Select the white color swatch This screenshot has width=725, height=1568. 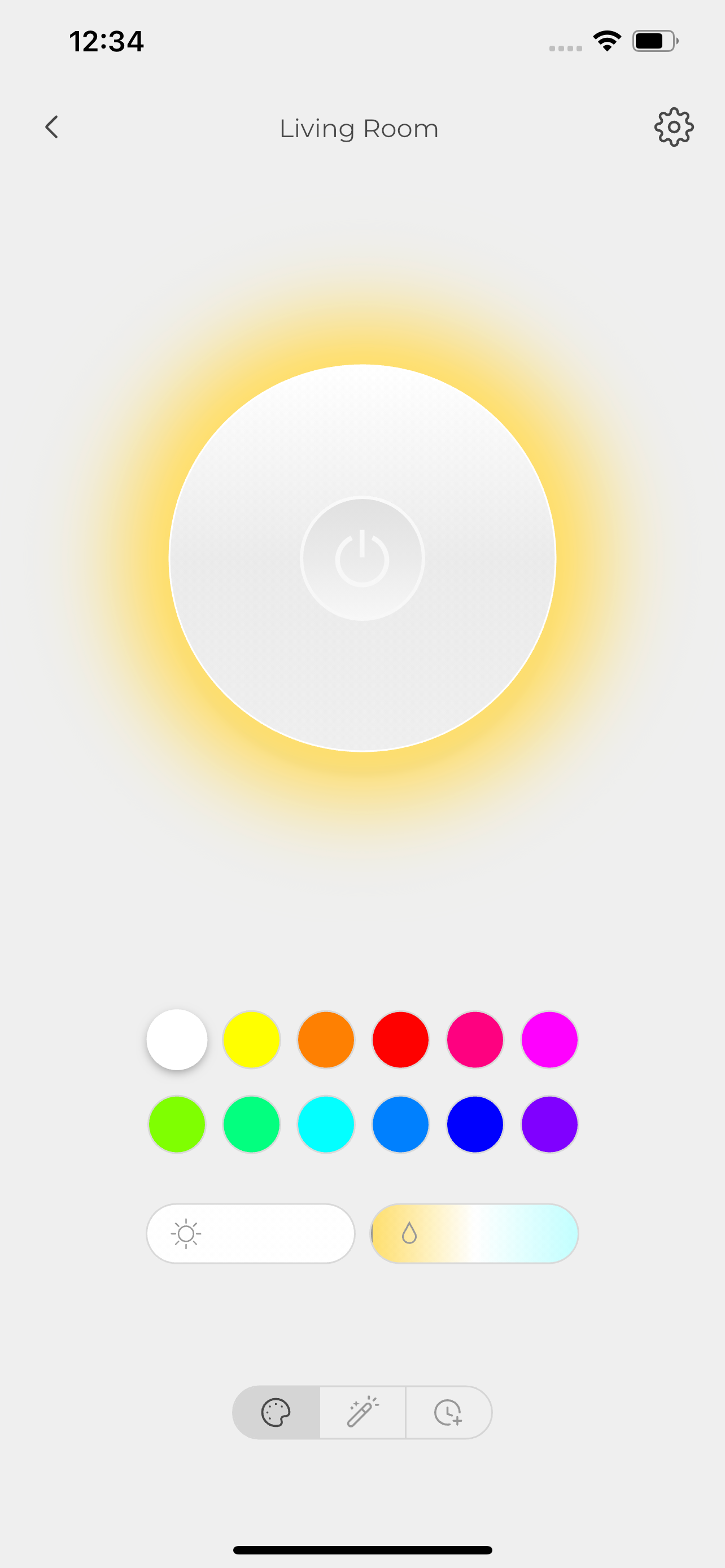tap(177, 1040)
